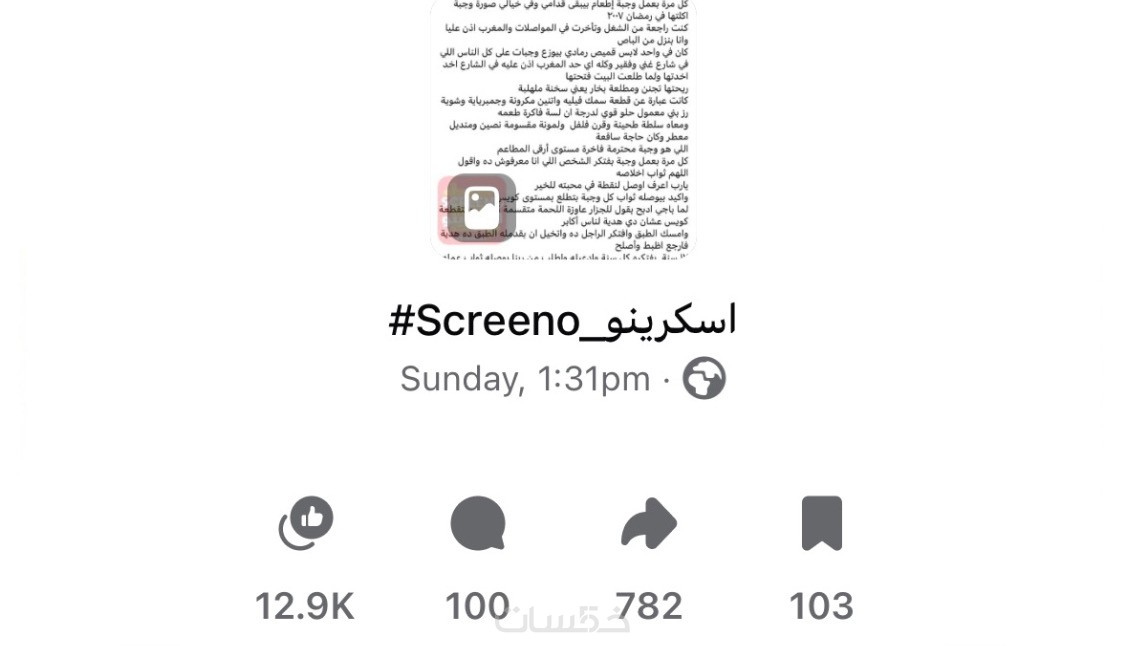Like the #Screeno post
Image resolution: width=1125 pixels, height=646 pixels.
(305, 523)
